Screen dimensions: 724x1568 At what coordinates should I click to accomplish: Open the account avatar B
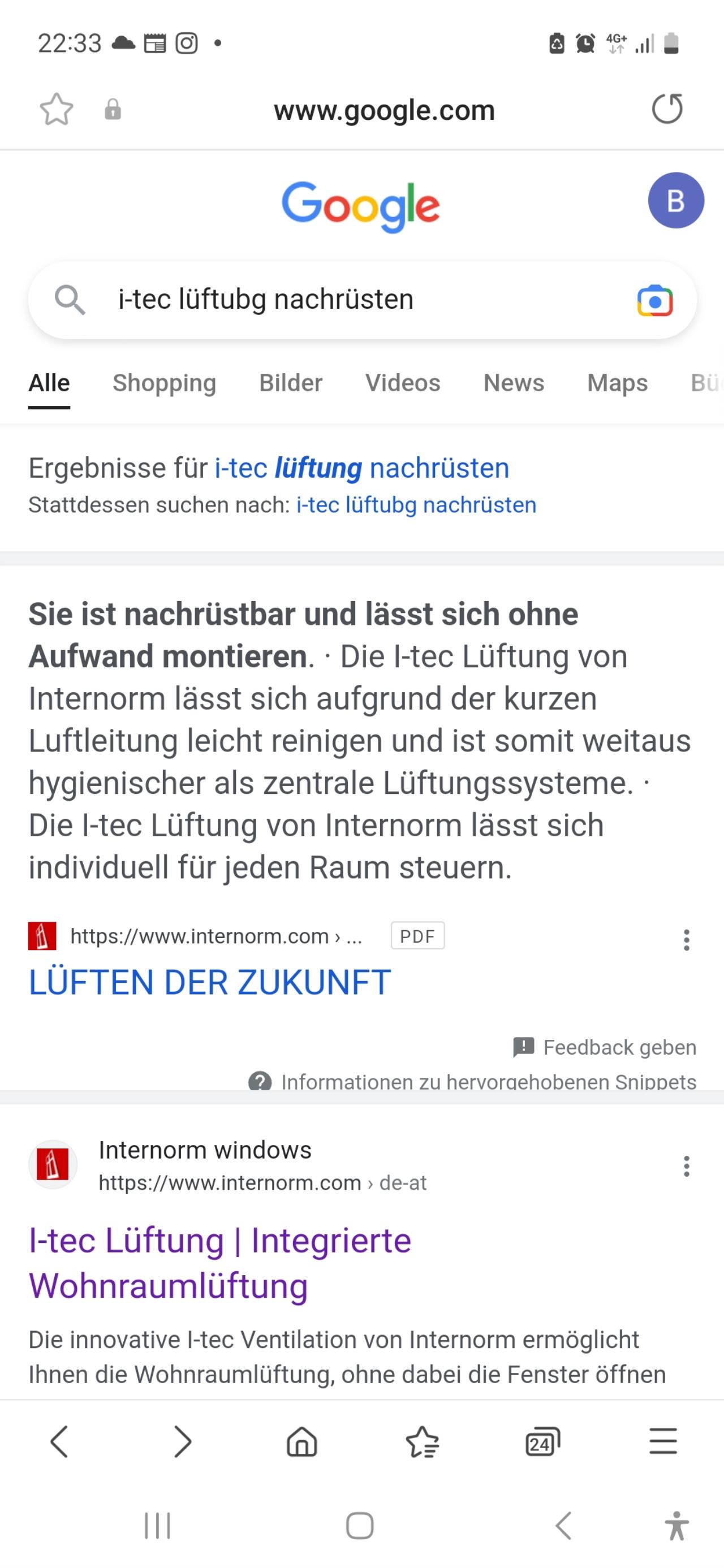coord(675,200)
